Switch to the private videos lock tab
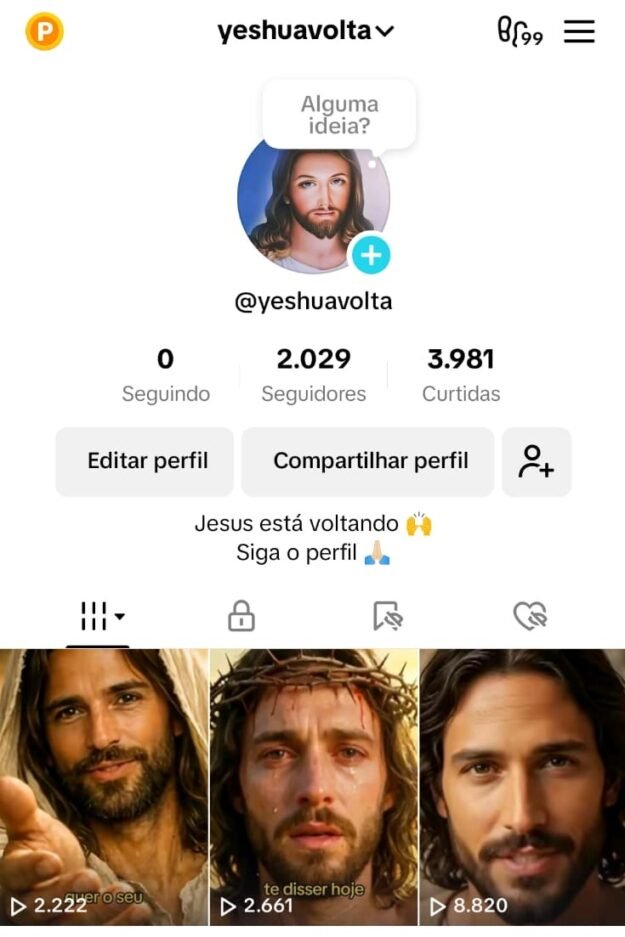The height and width of the screenshot is (937, 625). pos(241,617)
